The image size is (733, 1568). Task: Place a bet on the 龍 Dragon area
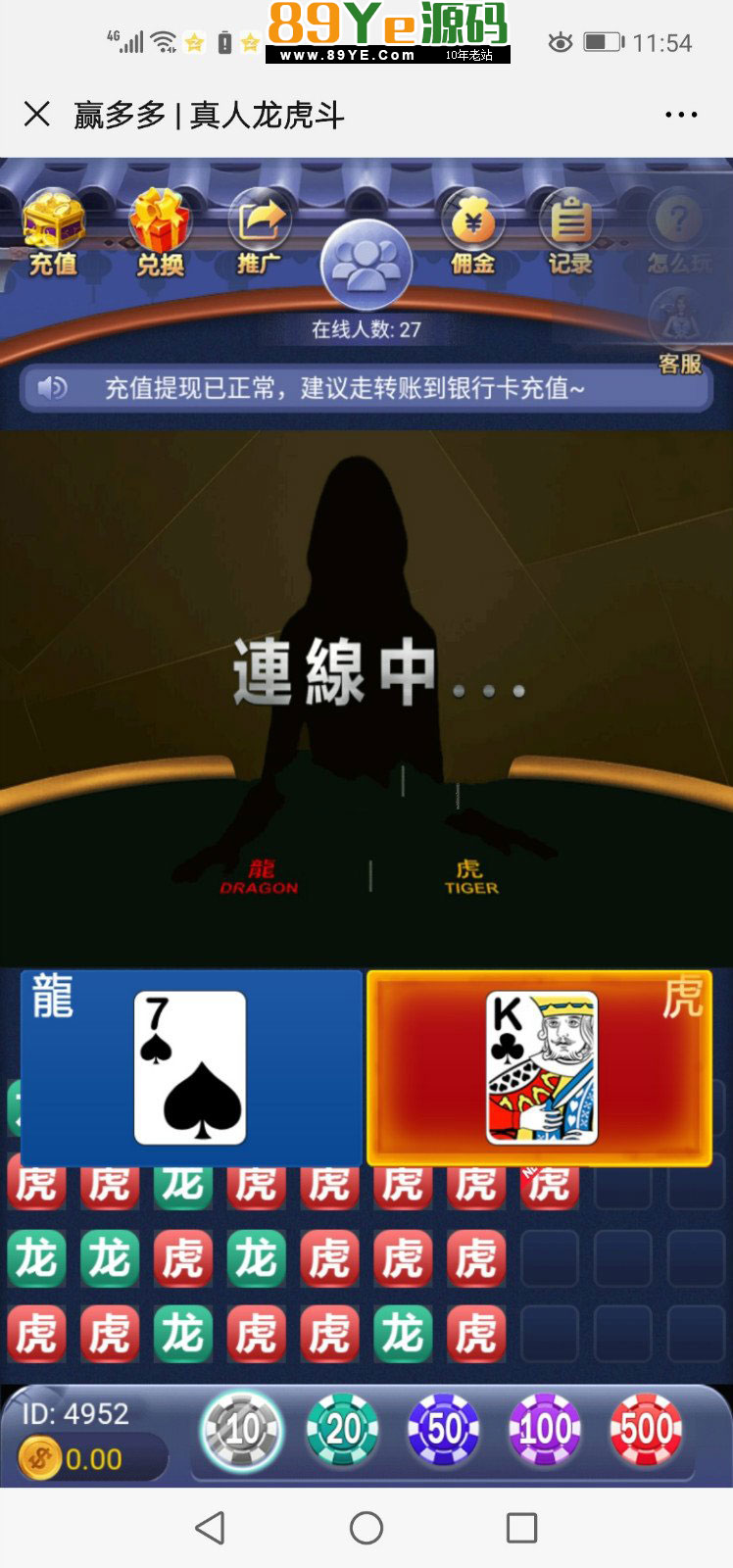(191, 1066)
